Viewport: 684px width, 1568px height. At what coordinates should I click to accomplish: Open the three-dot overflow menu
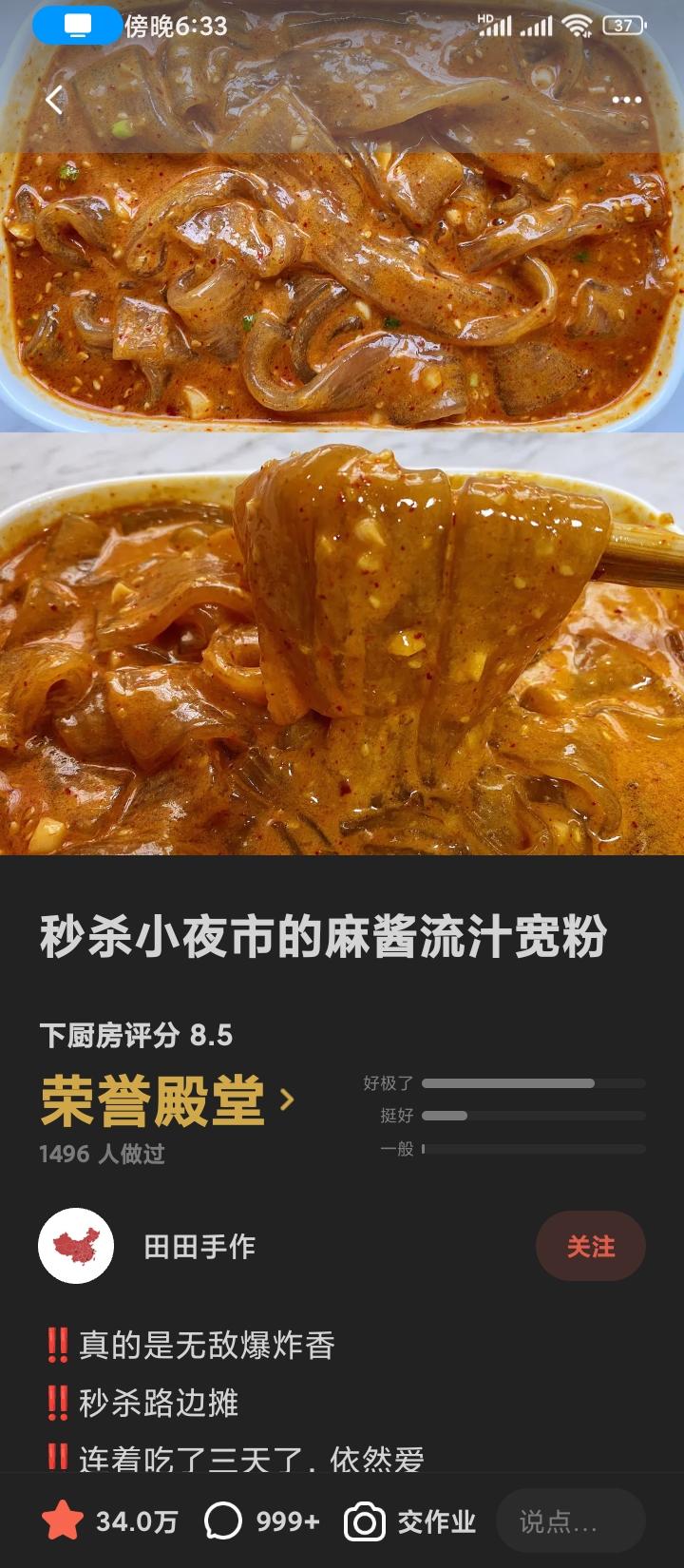(x=627, y=100)
